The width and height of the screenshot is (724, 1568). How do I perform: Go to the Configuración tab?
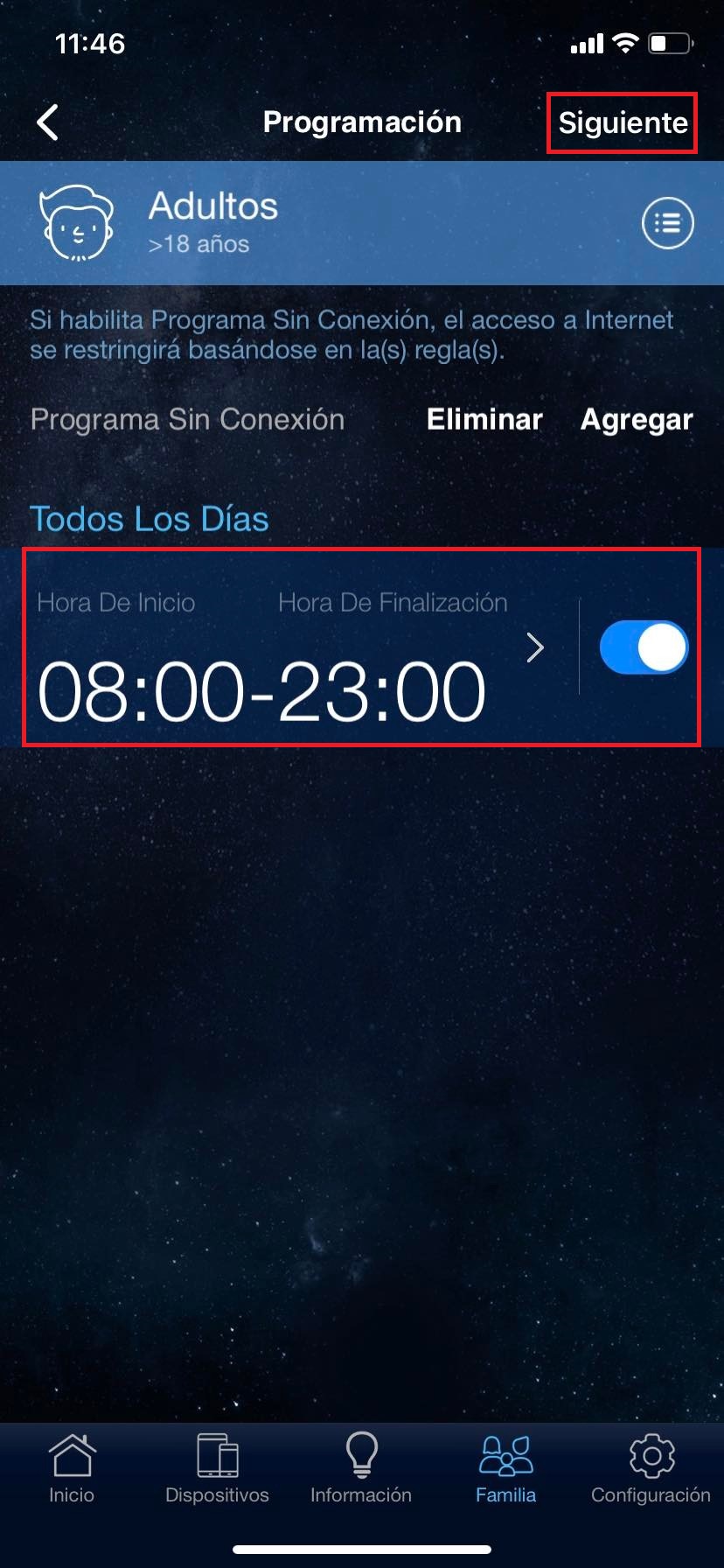(x=651, y=1468)
